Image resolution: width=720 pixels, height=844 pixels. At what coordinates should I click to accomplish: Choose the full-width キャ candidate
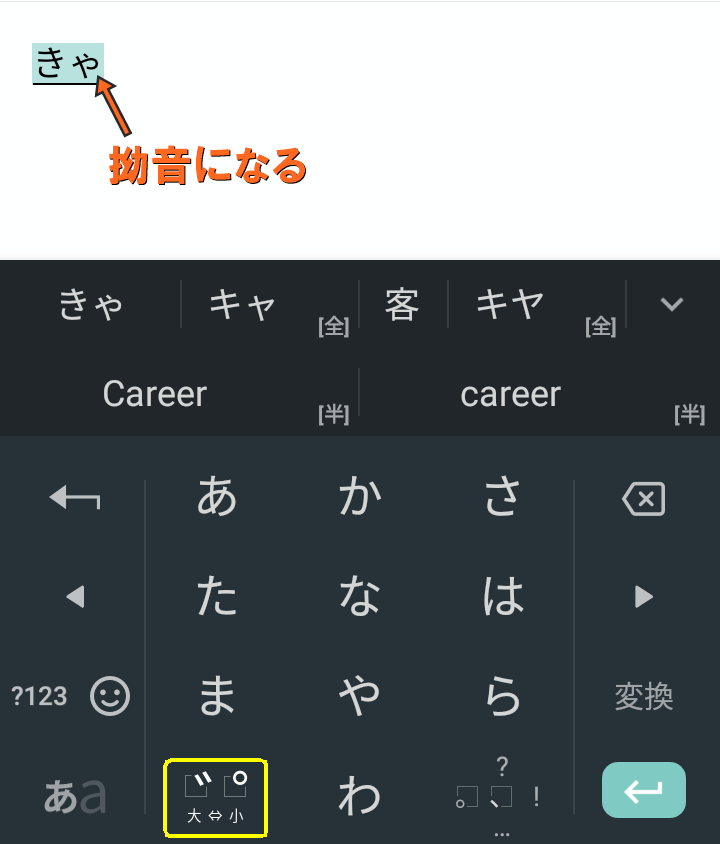point(243,304)
